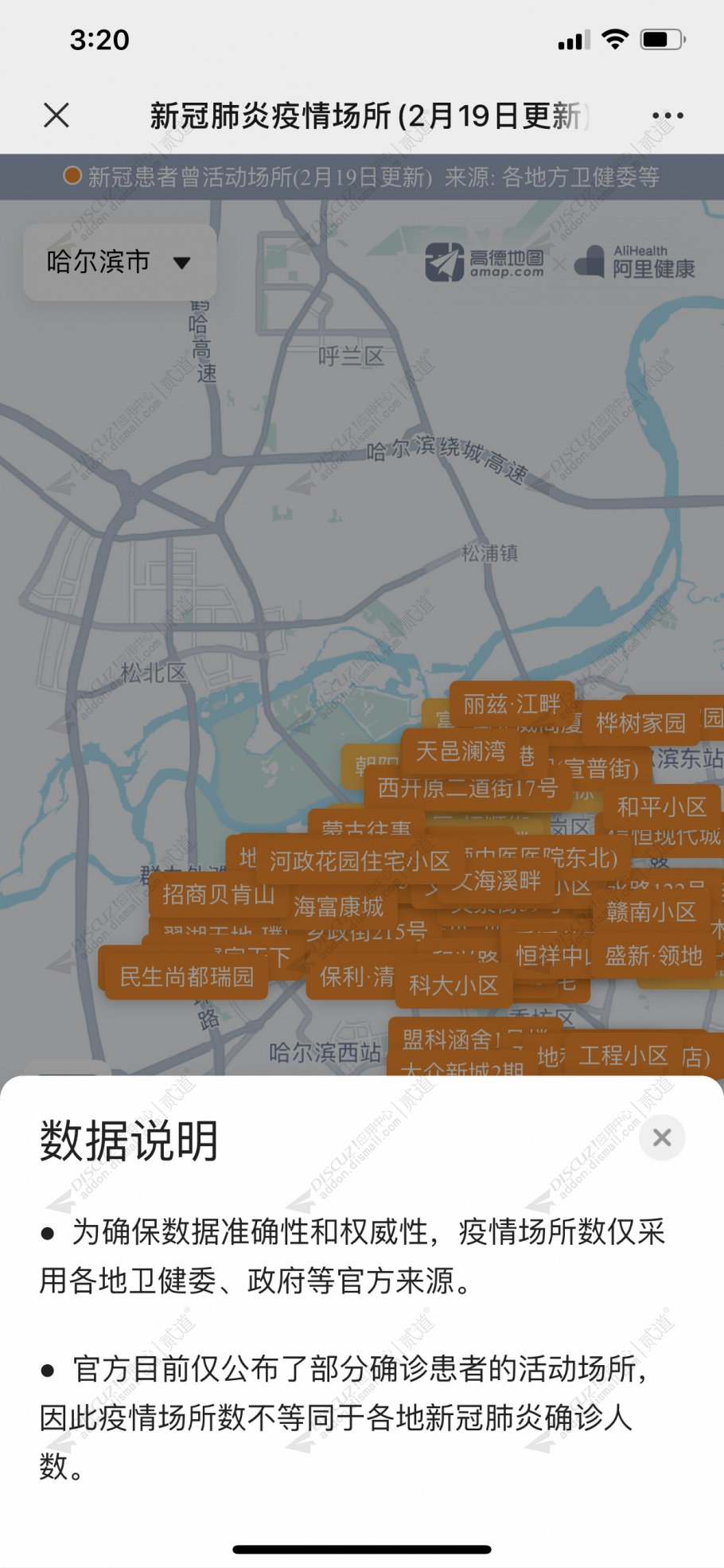Open the 天邑澜湾 location marker
Viewport: 724px width, 1568px height.
tap(461, 751)
